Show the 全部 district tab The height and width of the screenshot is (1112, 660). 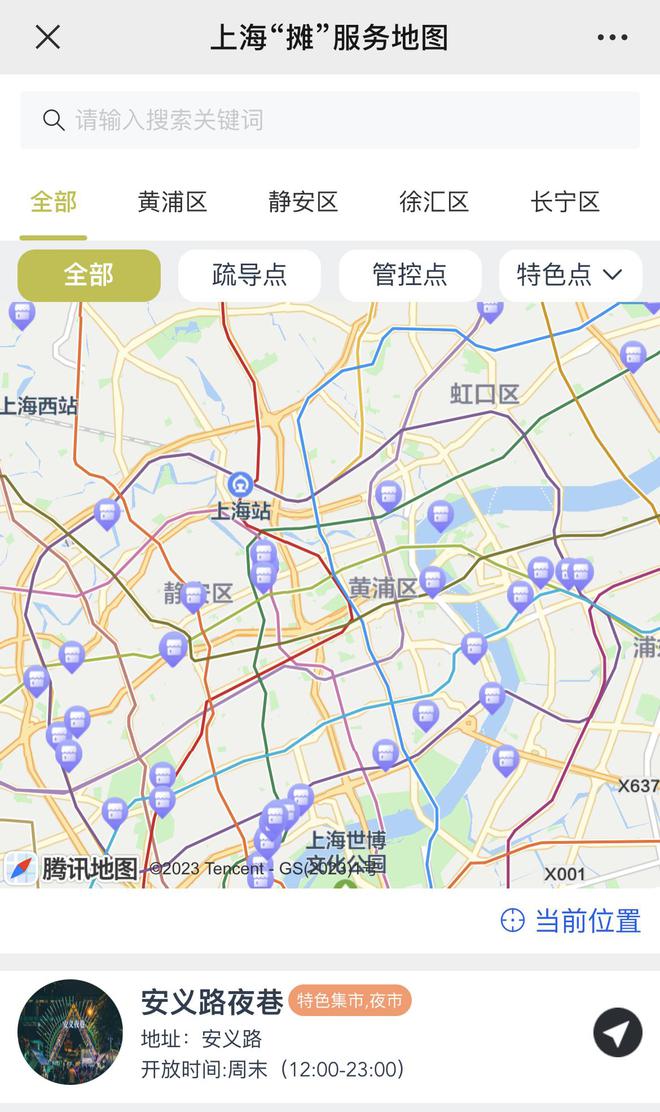[53, 202]
